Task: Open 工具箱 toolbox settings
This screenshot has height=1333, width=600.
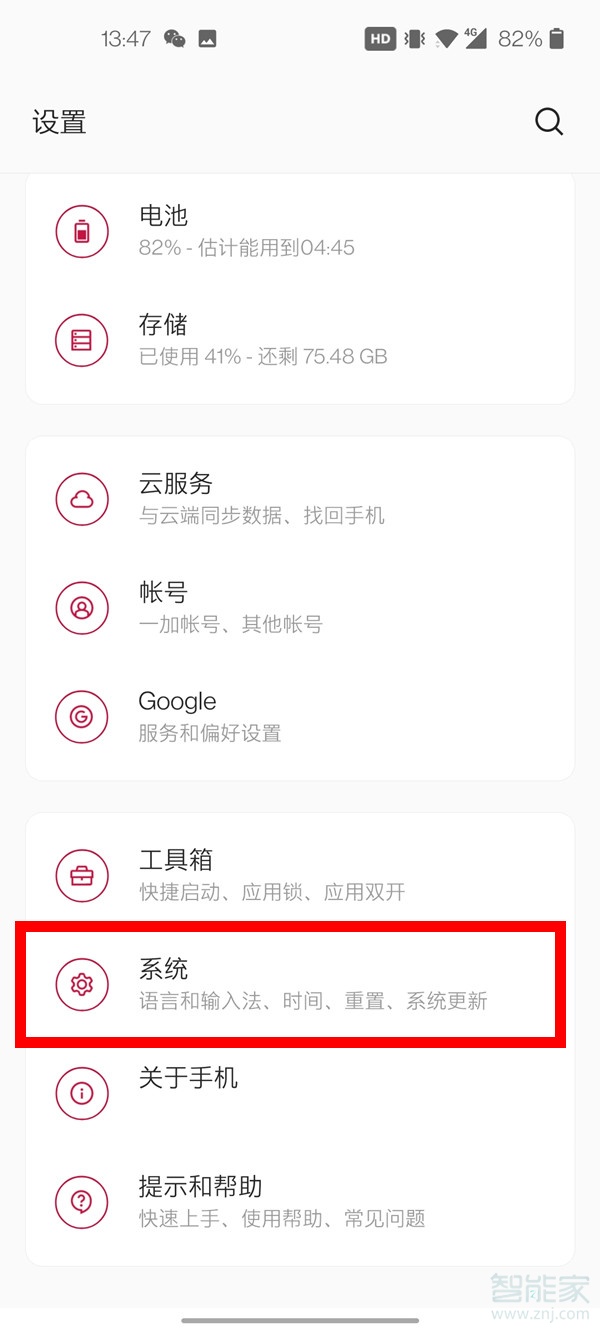Action: click(x=300, y=875)
